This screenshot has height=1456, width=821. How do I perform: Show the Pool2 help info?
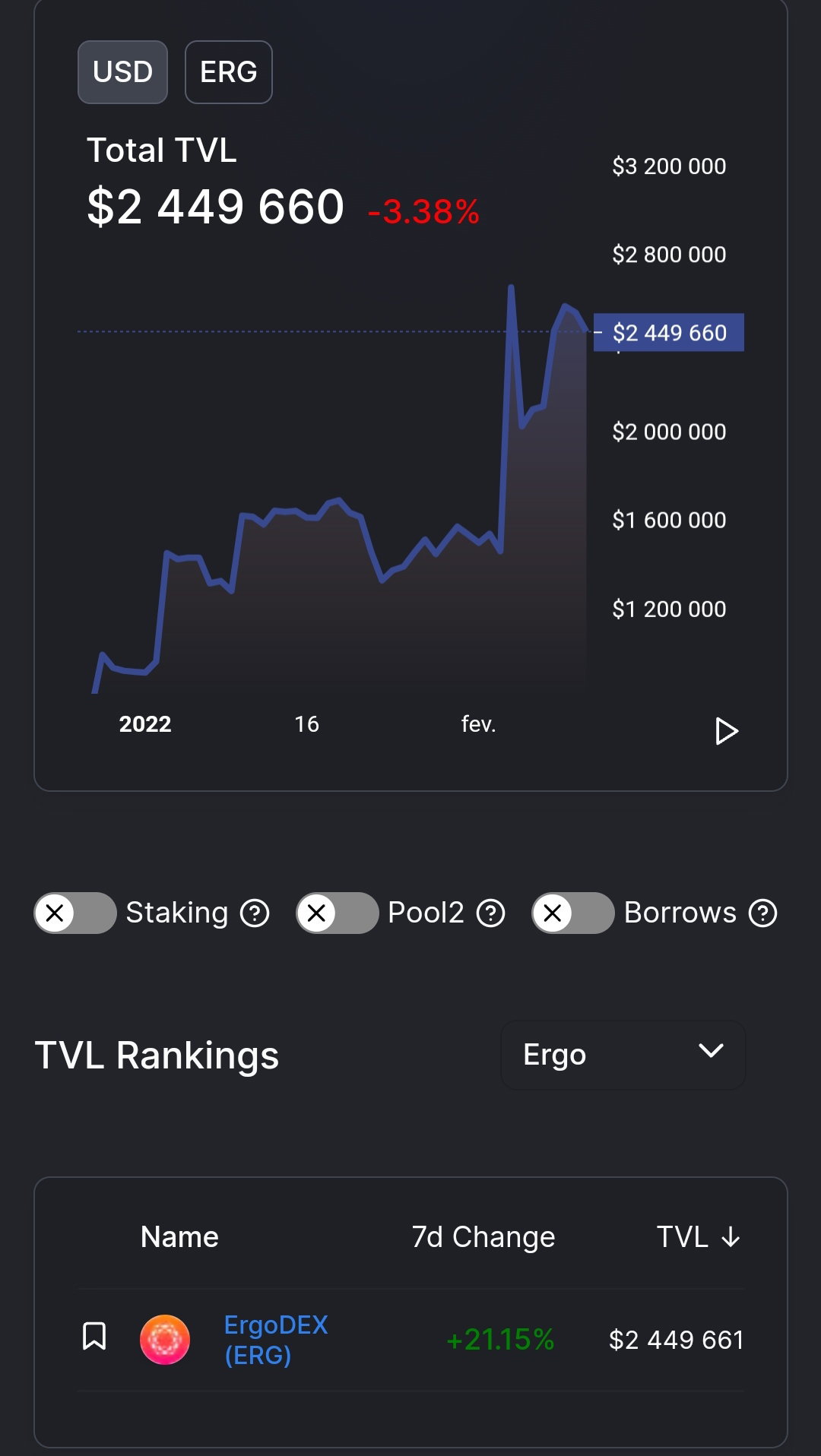coord(490,913)
